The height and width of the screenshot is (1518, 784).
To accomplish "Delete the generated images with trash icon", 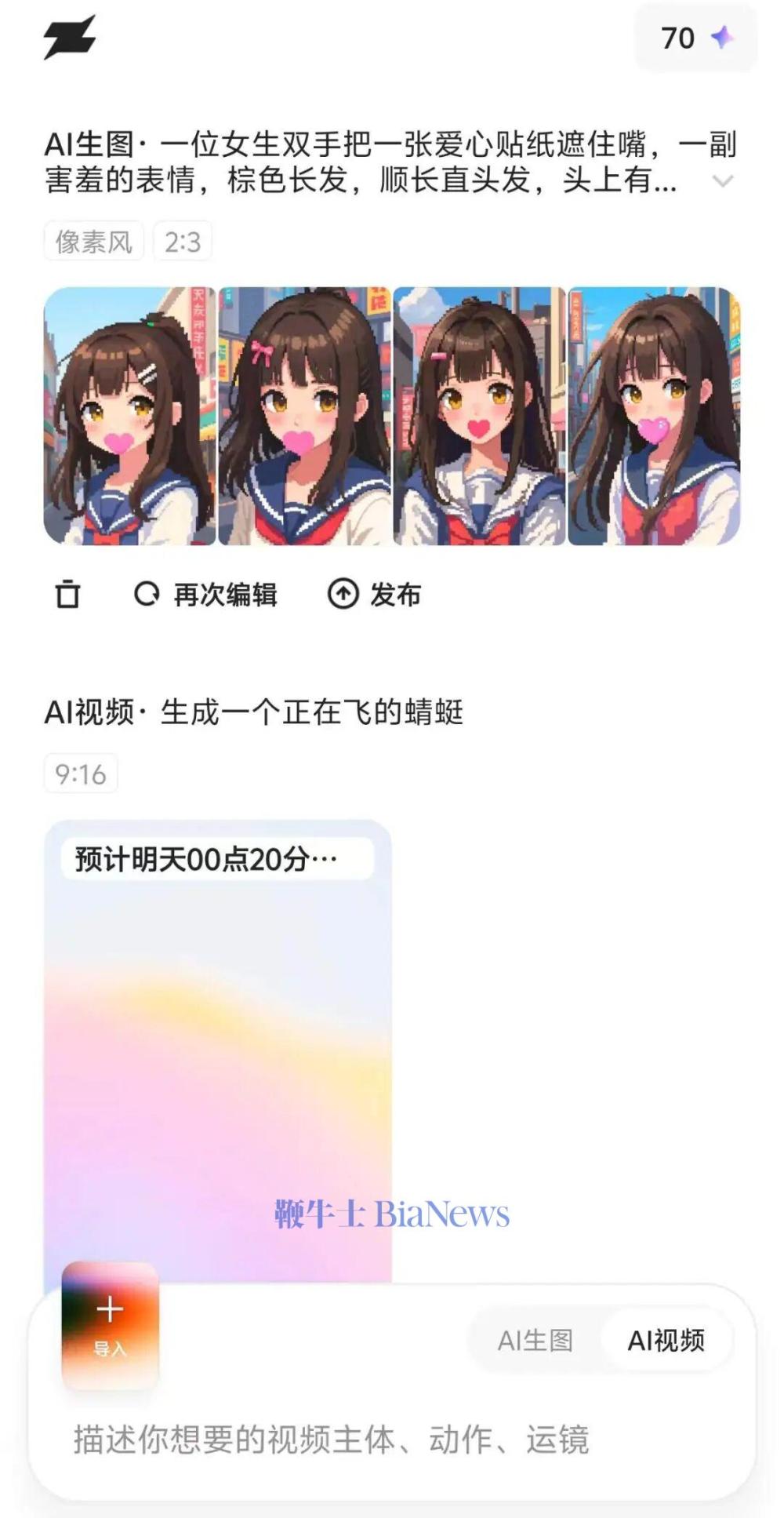I will pyautogui.click(x=67, y=595).
